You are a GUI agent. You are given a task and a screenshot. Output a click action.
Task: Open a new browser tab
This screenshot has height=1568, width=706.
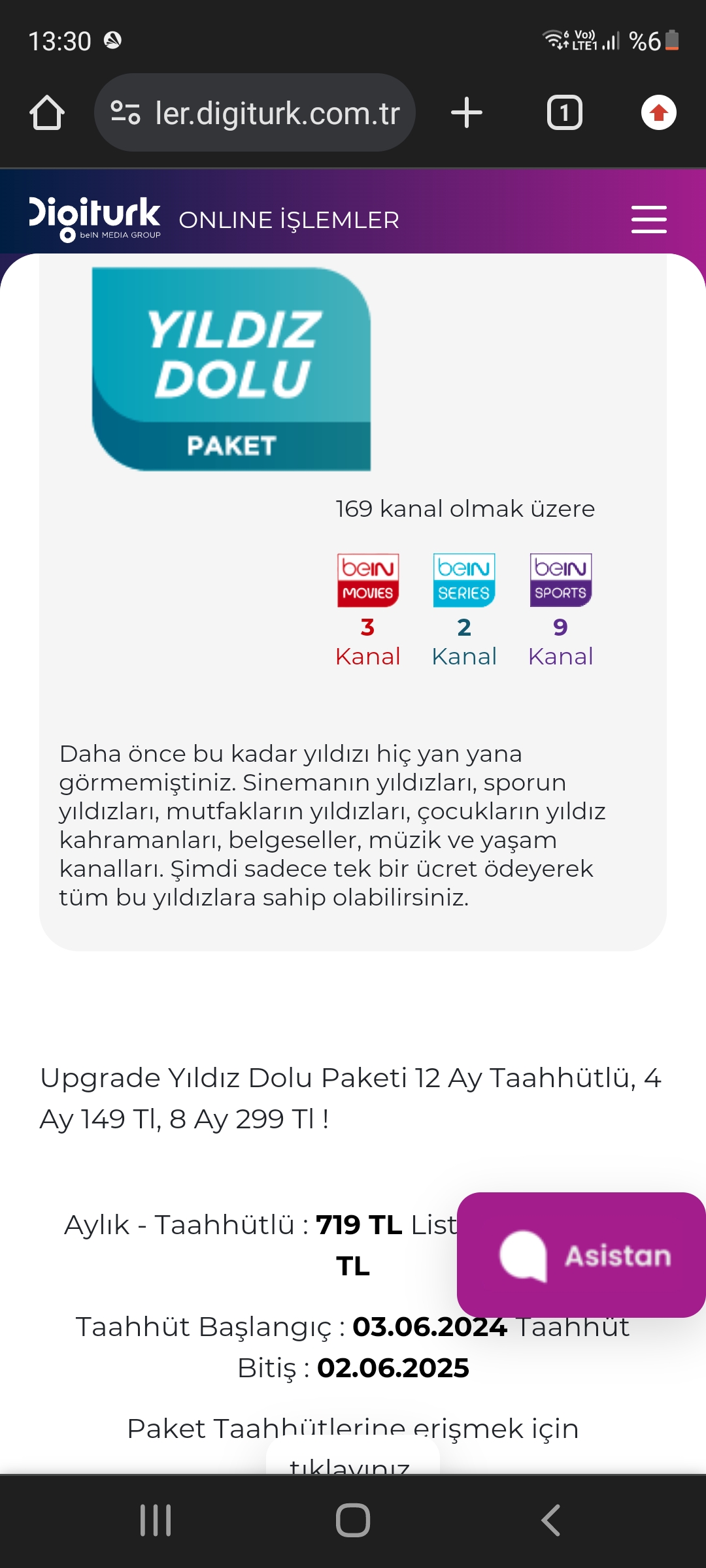(467, 112)
